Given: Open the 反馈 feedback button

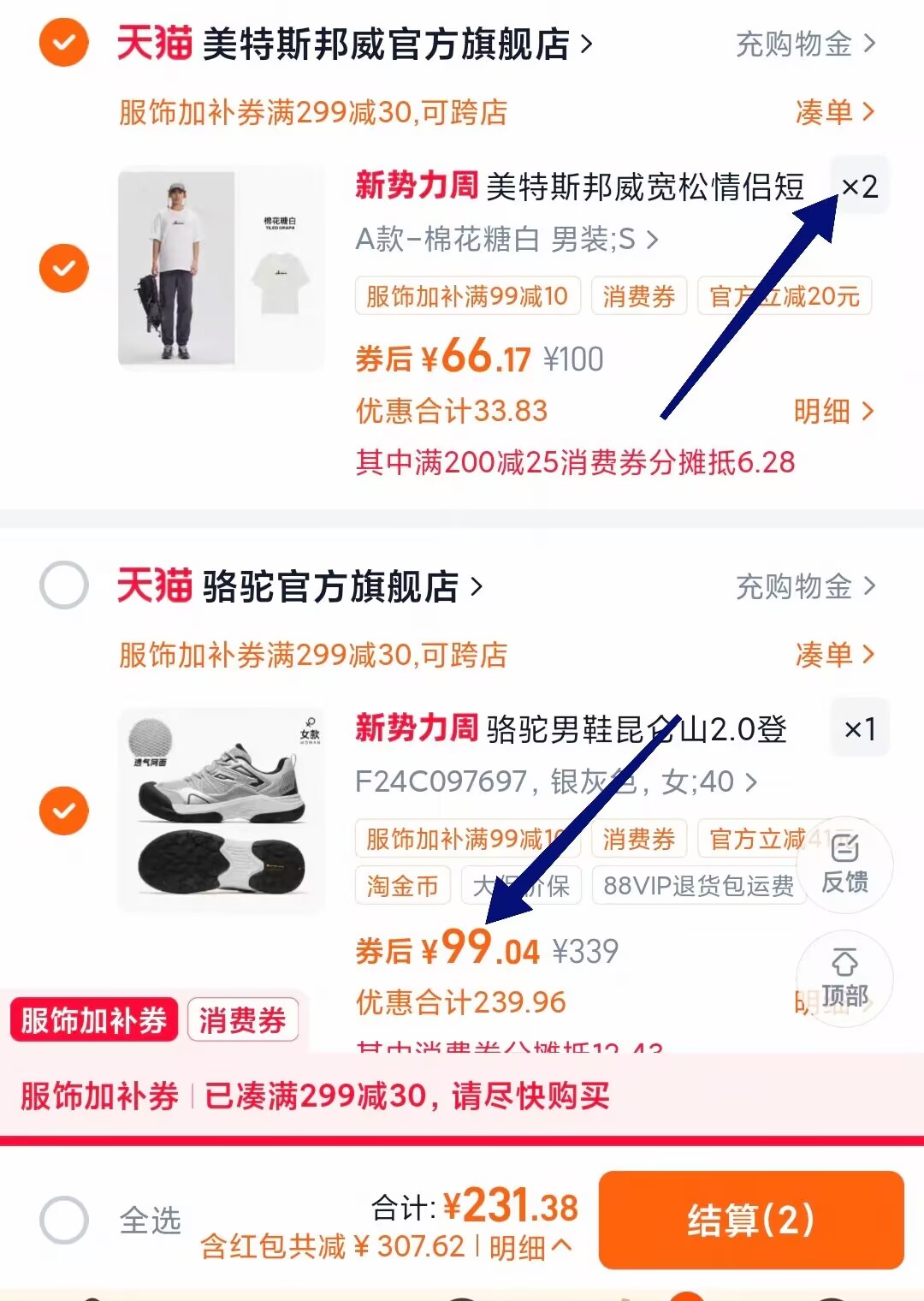Looking at the screenshot, I should pyautogui.click(x=845, y=864).
